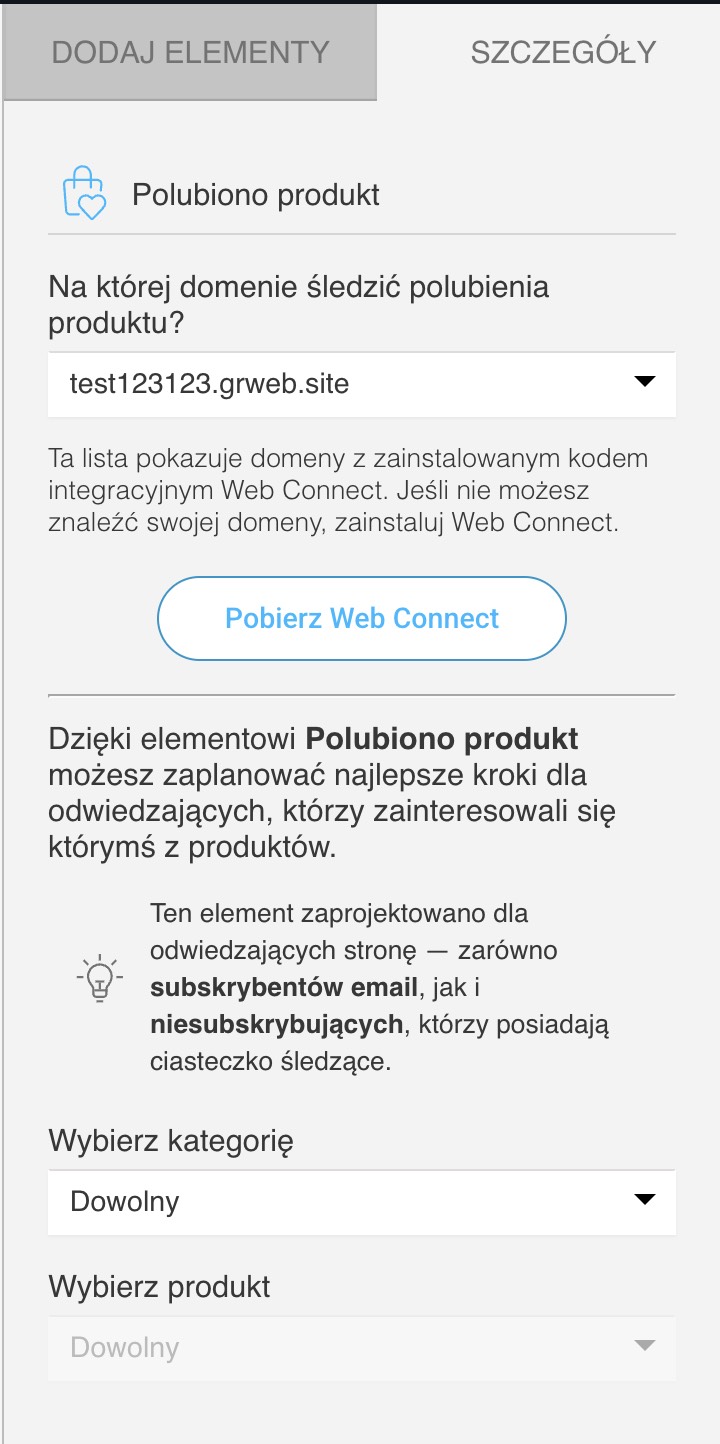Open the domain dropdown showing test123123.grweb.site

(x=361, y=383)
